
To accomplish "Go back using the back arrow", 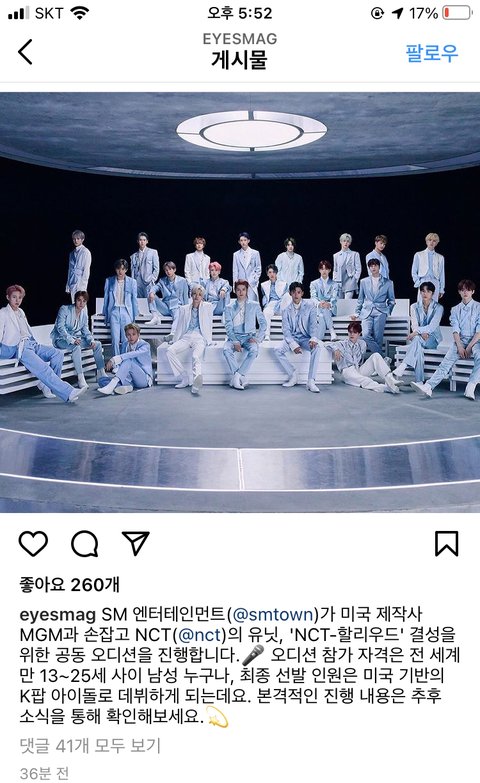I will point(25,52).
